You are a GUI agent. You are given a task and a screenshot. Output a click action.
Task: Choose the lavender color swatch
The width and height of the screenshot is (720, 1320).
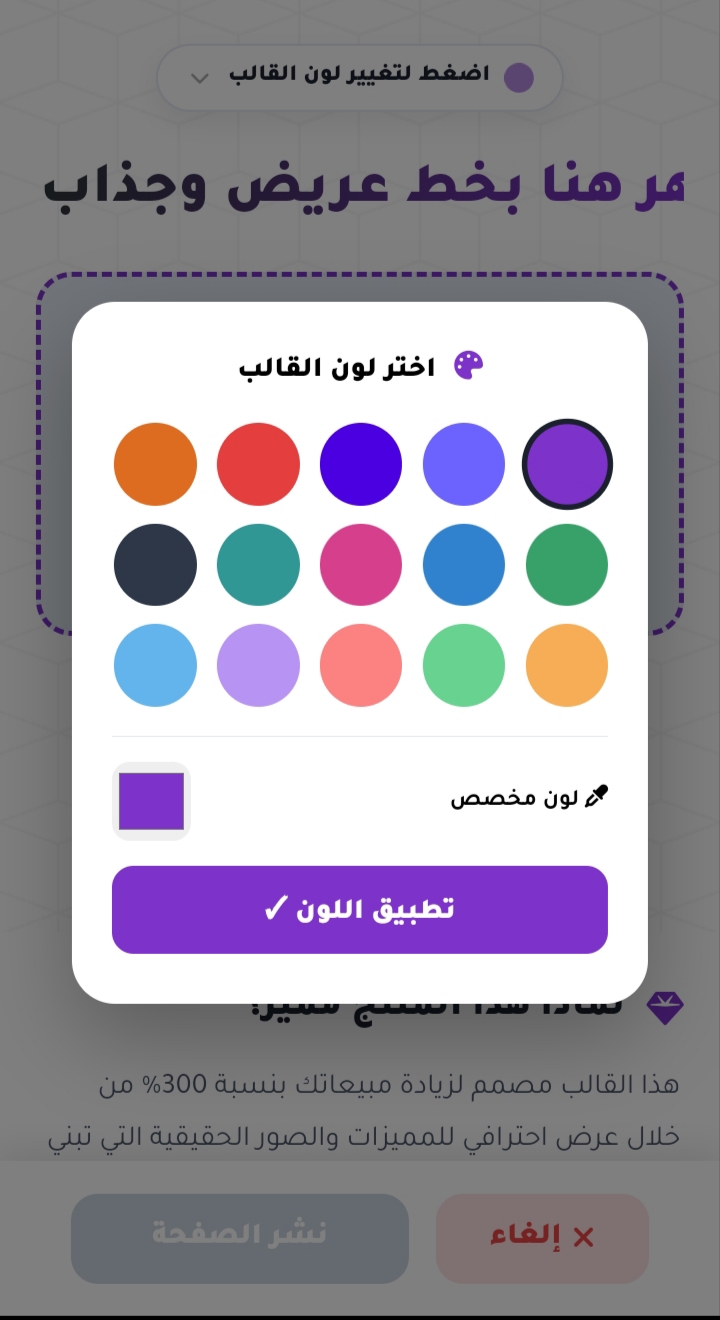(258, 665)
